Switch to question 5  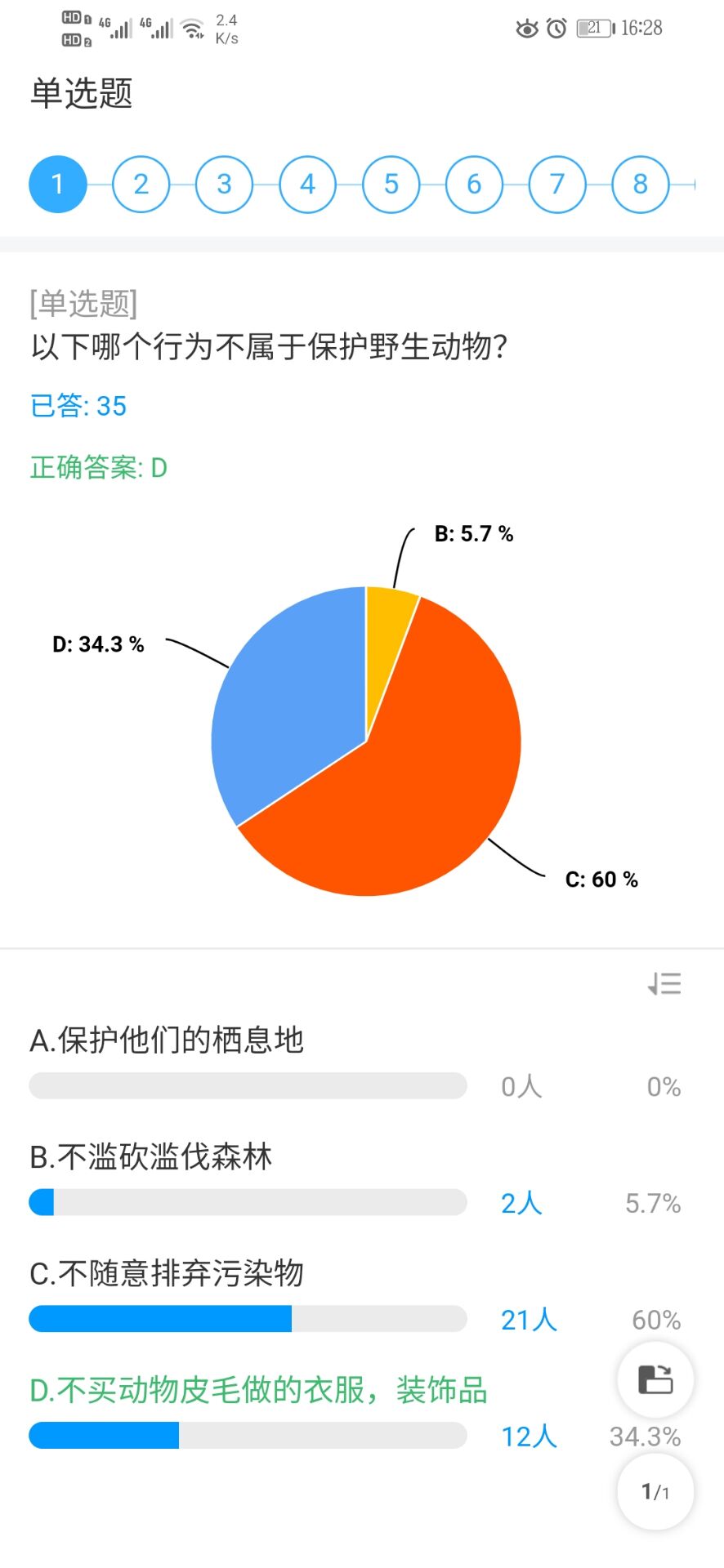(391, 185)
